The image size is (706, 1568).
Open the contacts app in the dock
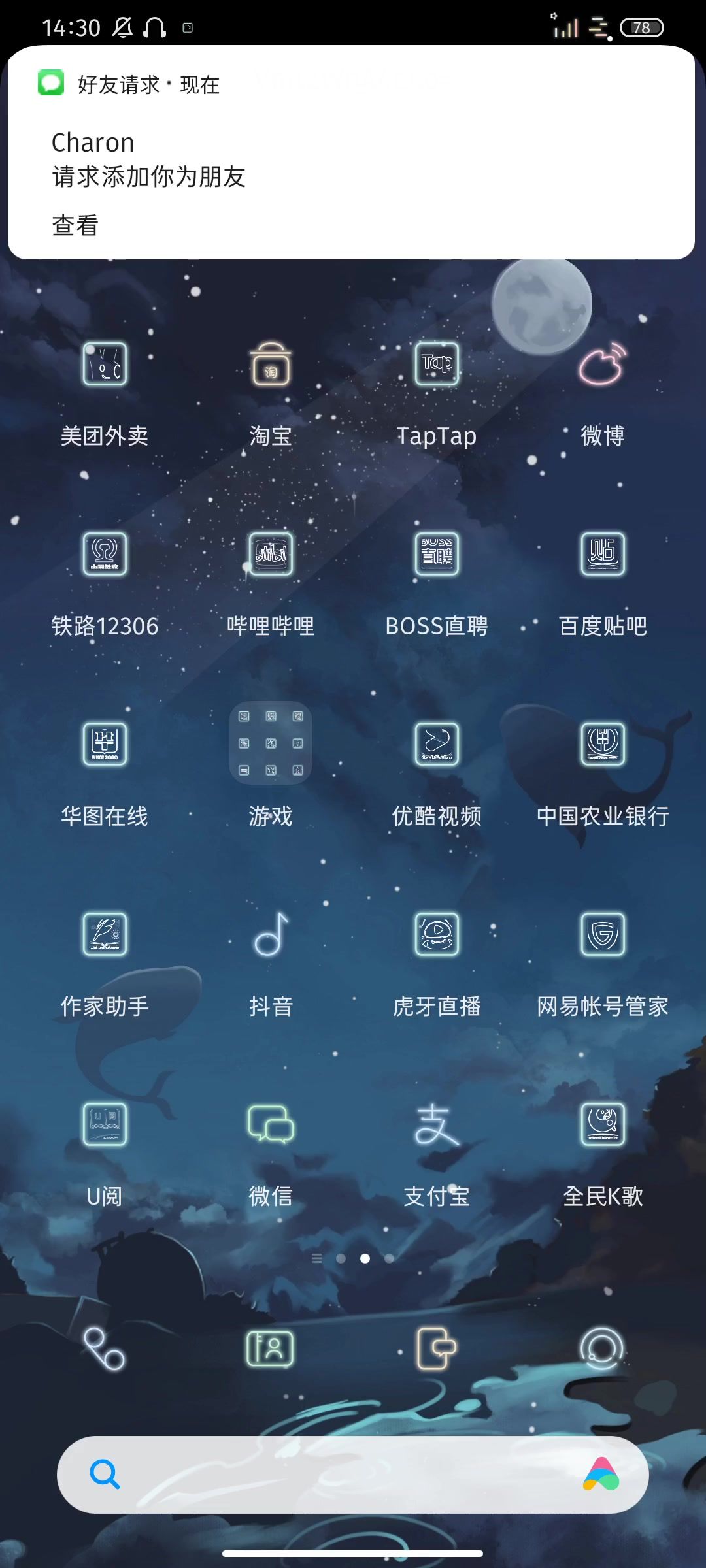tap(271, 1348)
